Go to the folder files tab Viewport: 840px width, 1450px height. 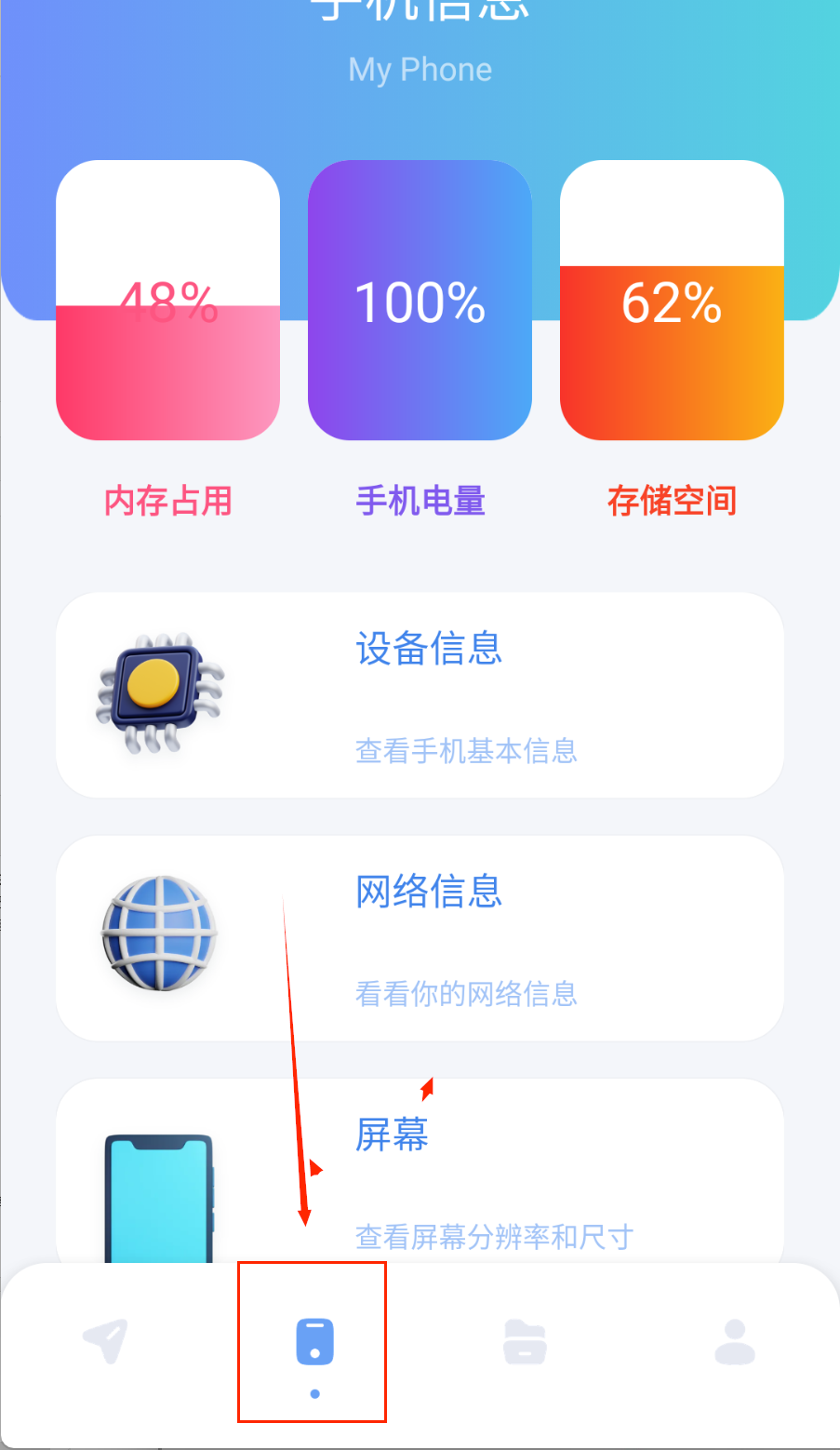click(525, 1342)
